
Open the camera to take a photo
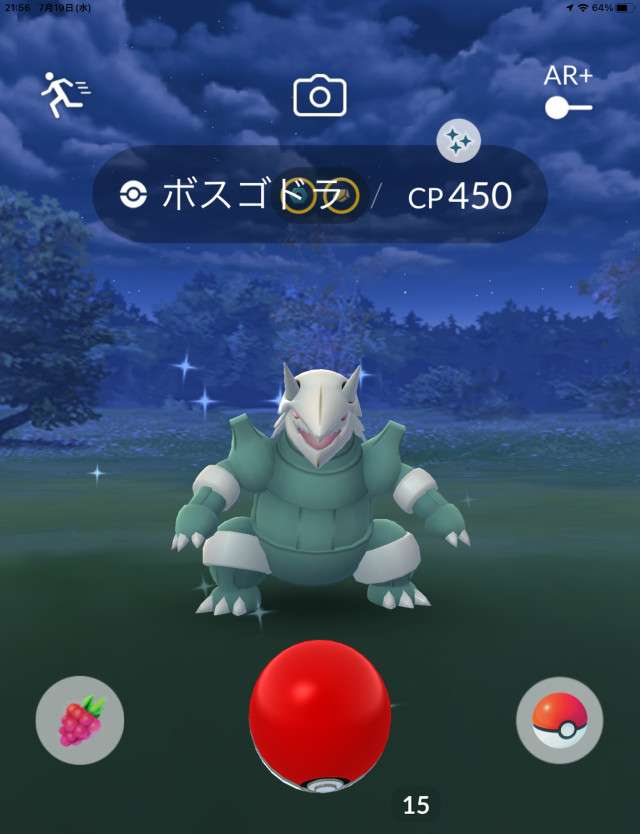click(319, 96)
